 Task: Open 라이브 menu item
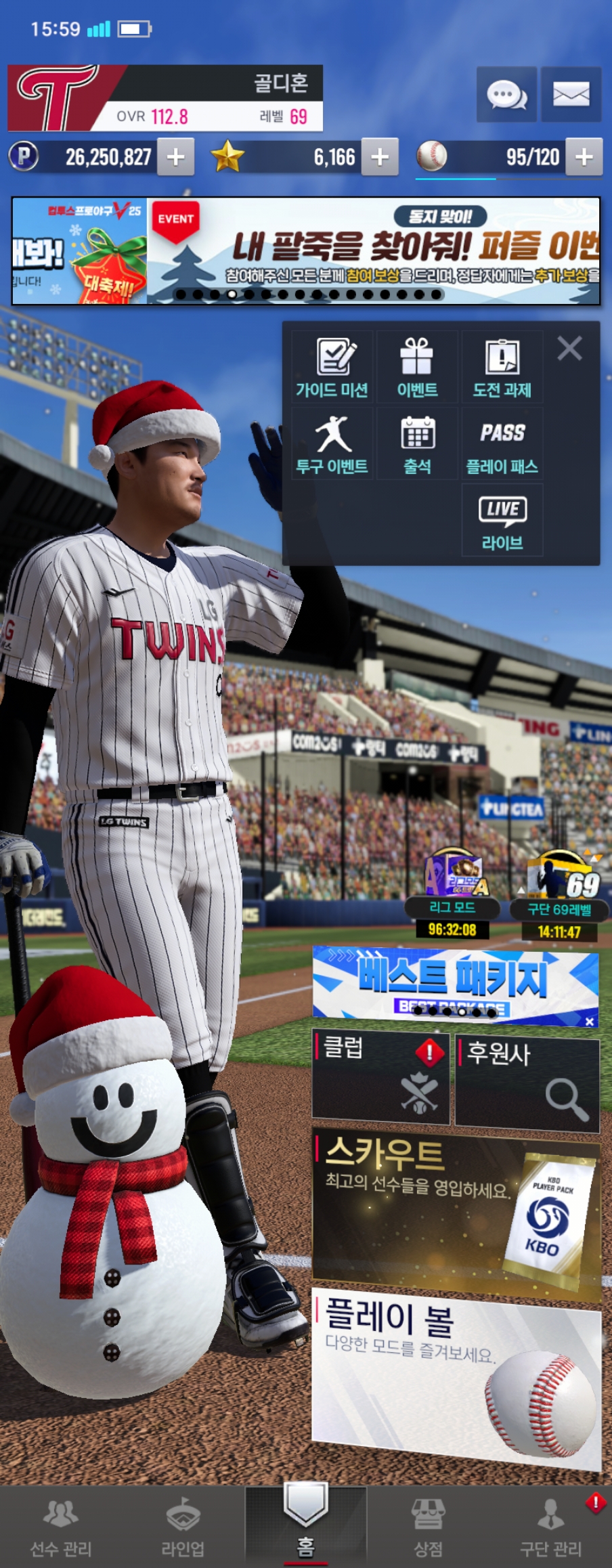tap(502, 521)
